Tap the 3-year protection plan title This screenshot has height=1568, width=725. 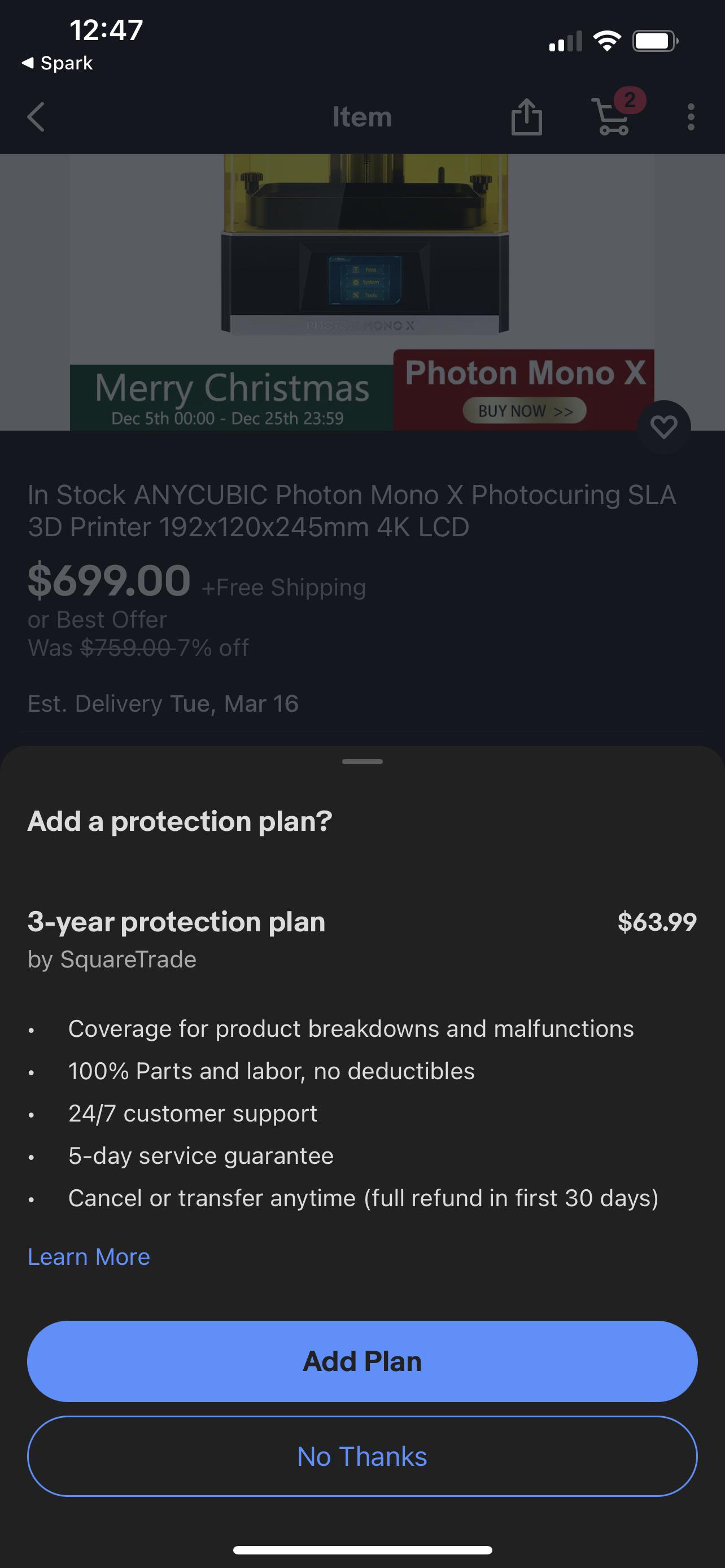click(177, 922)
